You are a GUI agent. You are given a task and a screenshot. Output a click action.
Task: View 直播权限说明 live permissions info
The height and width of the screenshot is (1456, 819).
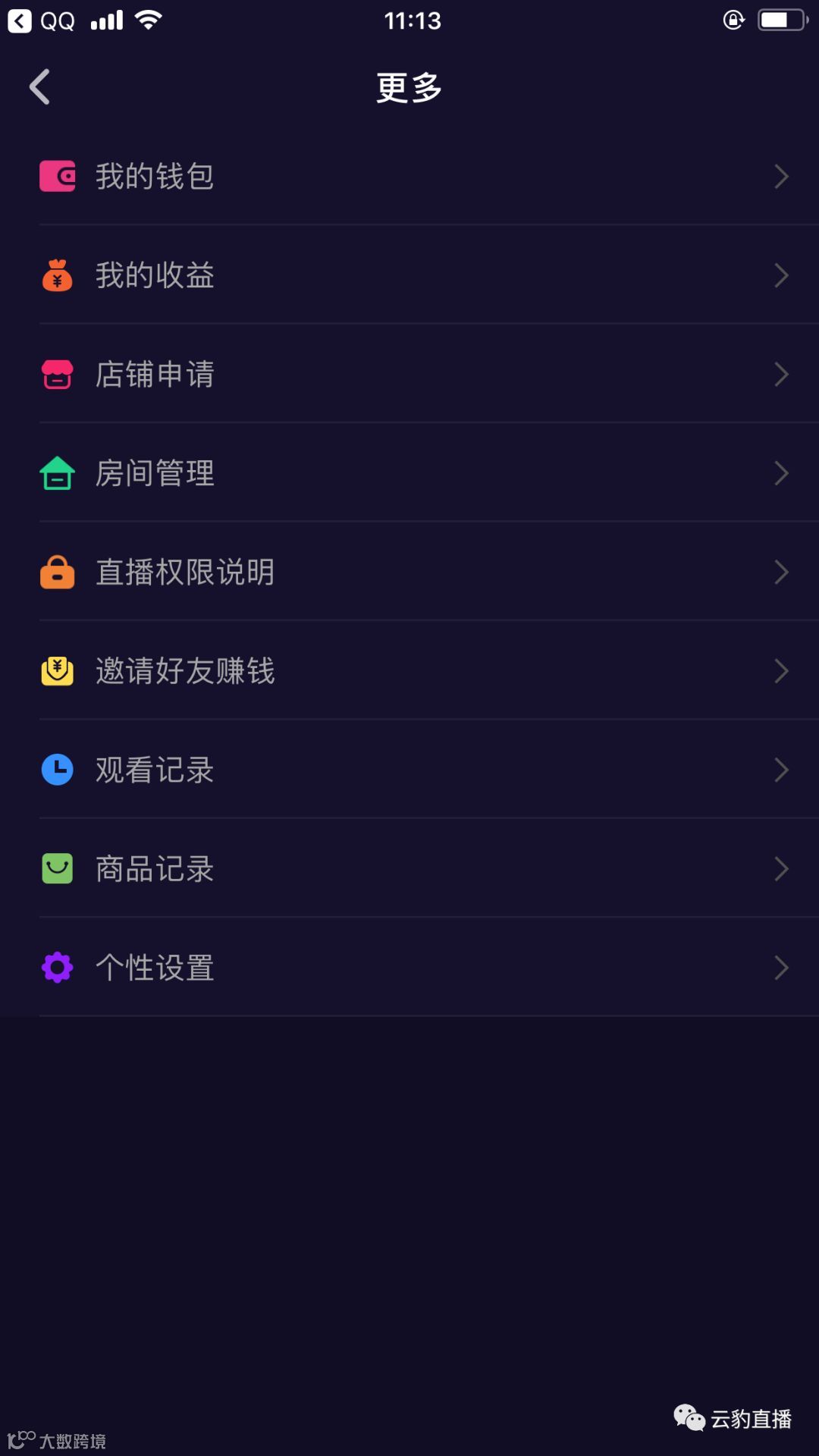[409, 572]
